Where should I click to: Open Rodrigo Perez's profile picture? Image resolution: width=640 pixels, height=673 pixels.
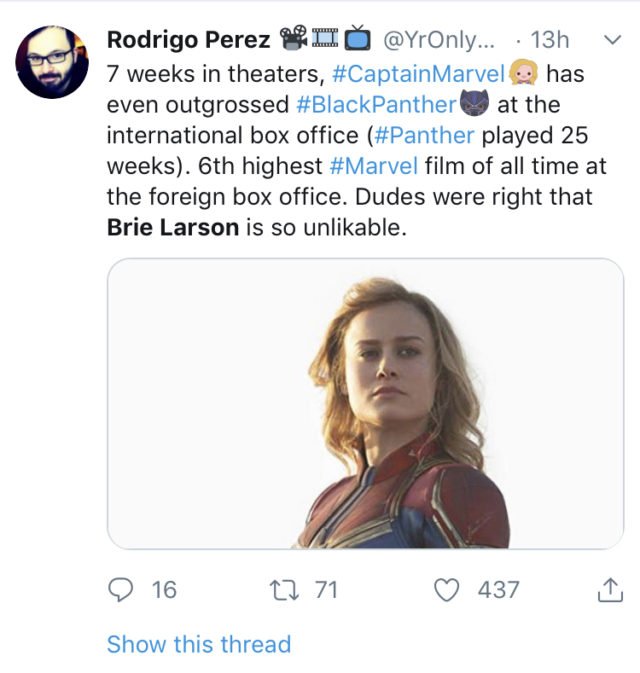coord(51,62)
